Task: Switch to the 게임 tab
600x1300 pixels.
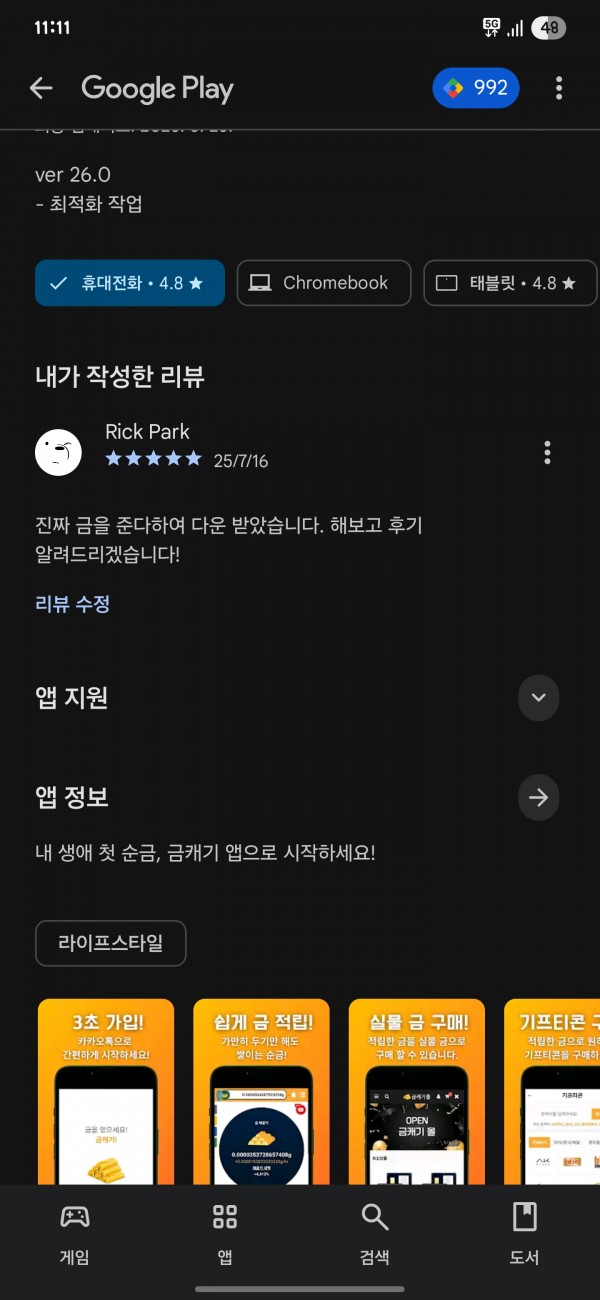Action: (75, 1235)
